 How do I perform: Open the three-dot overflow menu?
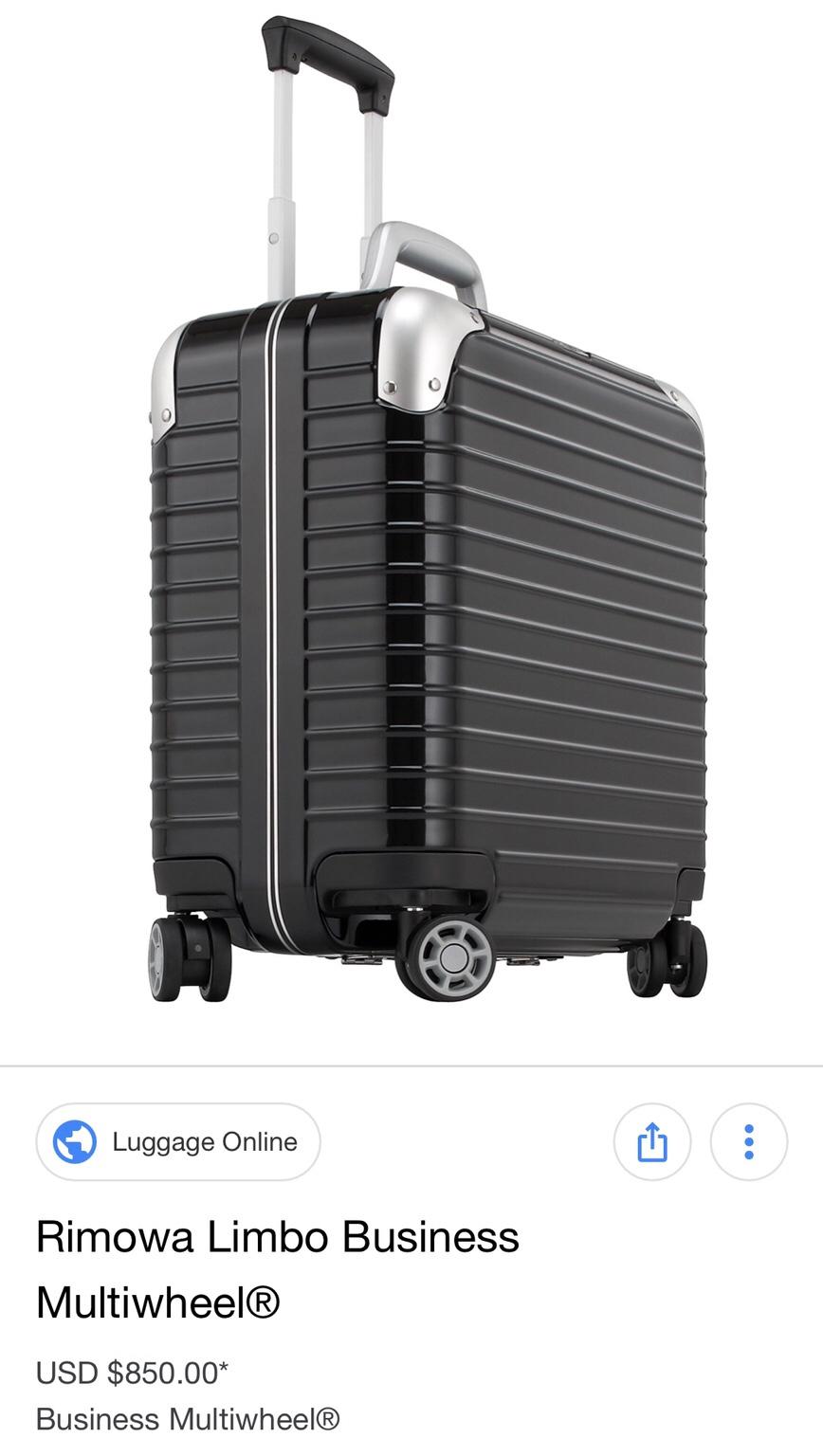pyautogui.click(x=749, y=1141)
